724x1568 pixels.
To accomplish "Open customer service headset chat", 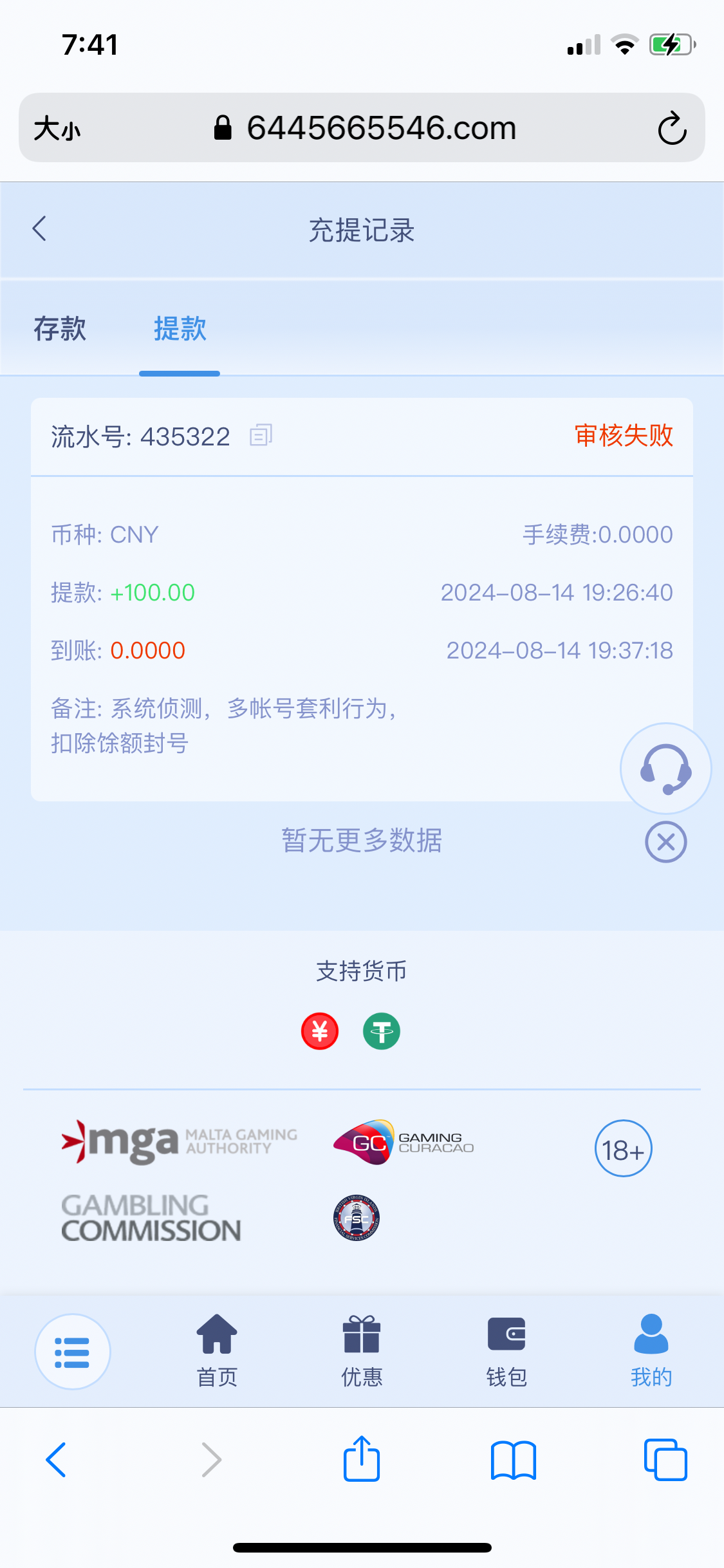I will pyautogui.click(x=665, y=769).
